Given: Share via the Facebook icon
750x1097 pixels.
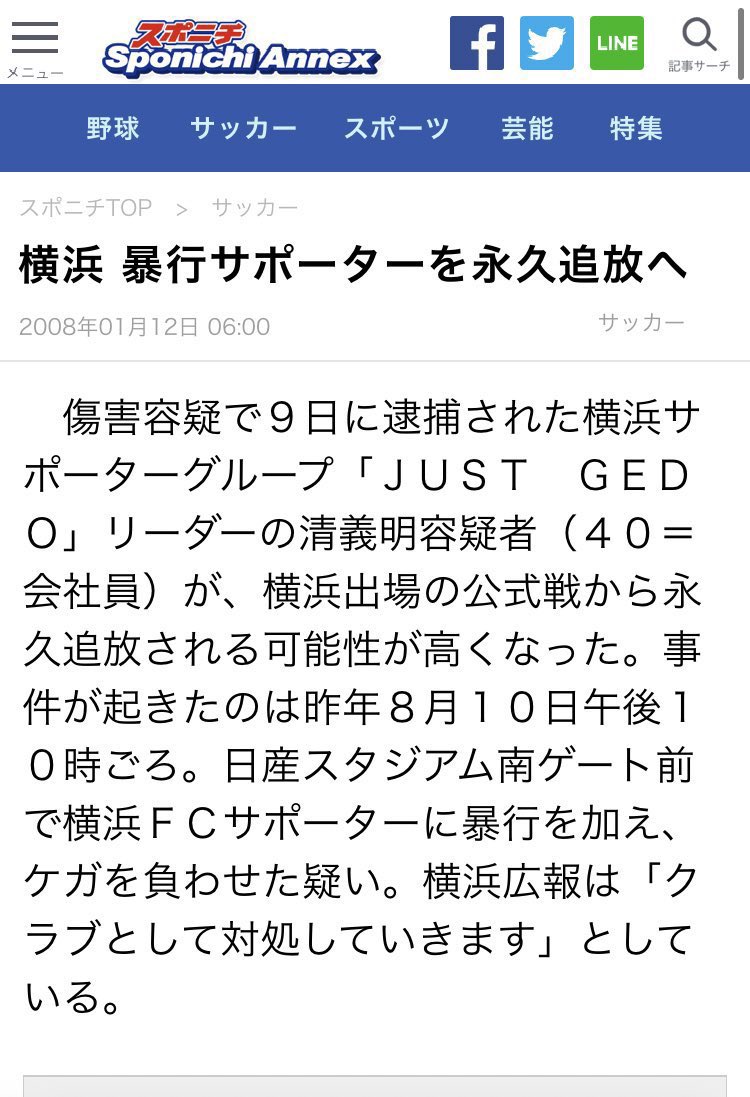Looking at the screenshot, I should [x=476, y=43].
